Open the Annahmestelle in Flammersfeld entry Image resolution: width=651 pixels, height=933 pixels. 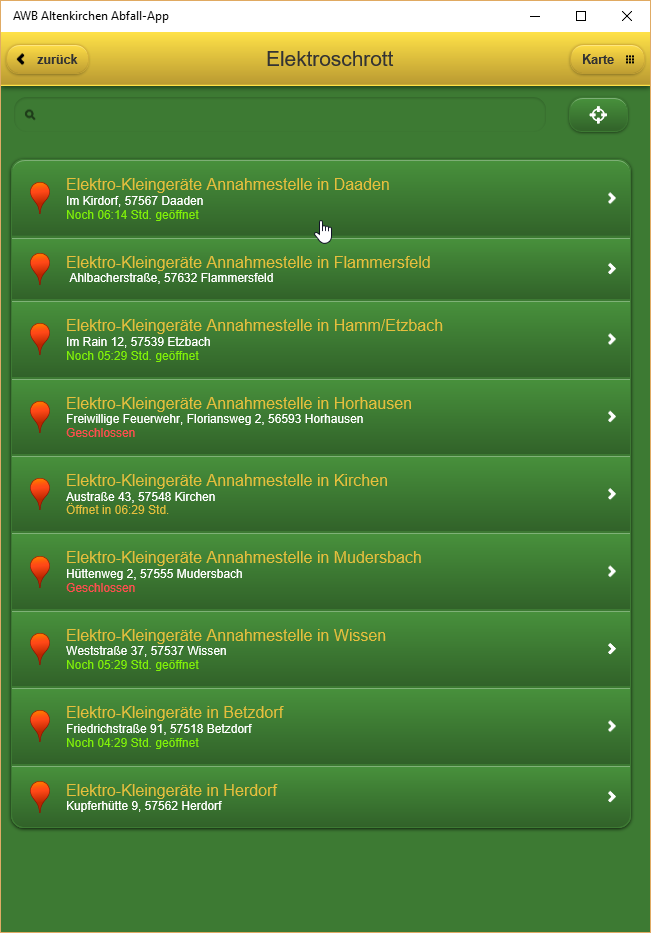(x=321, y=269)
